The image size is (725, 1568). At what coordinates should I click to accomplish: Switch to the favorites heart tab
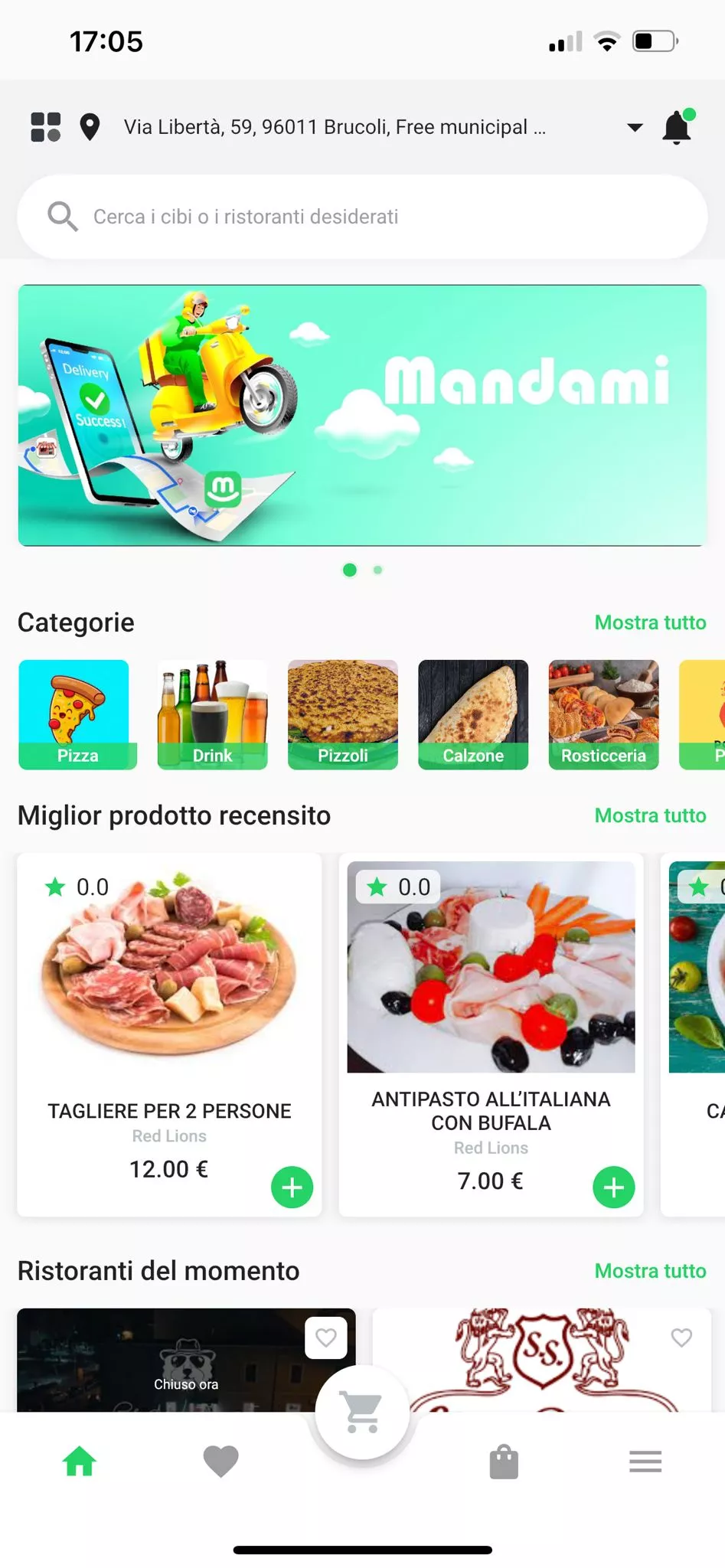[220, 1462]
